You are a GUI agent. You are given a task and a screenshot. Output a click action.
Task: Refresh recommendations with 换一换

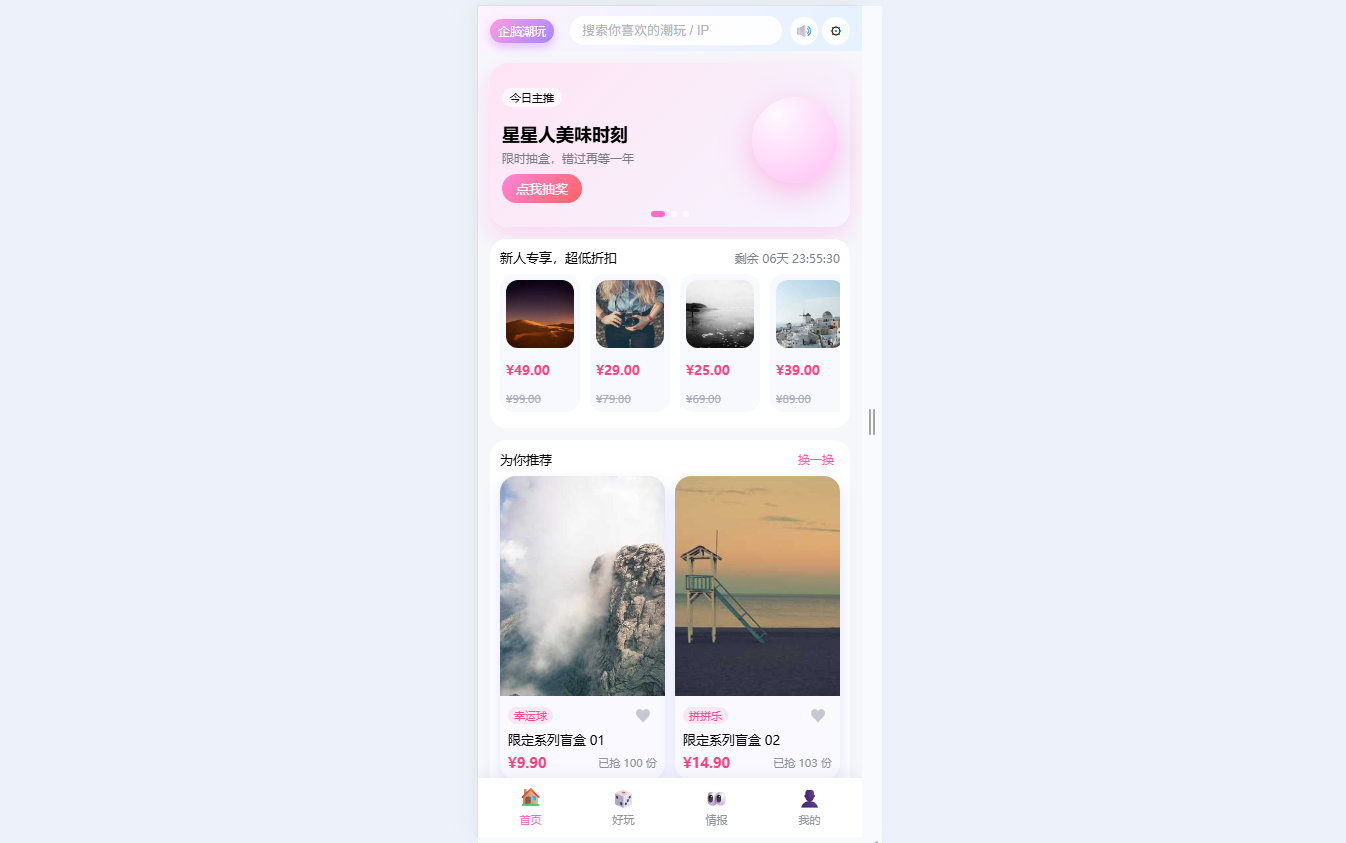(815, 460)
